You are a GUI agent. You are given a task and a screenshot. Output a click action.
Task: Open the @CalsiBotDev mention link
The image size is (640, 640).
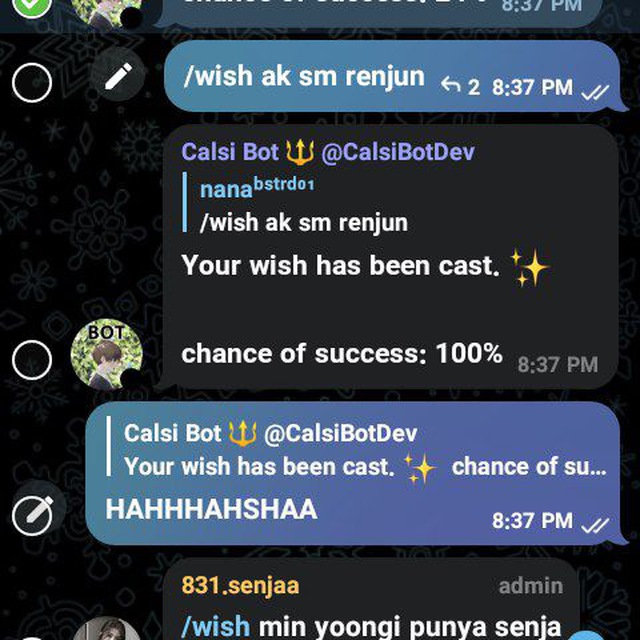coord(398,152)
